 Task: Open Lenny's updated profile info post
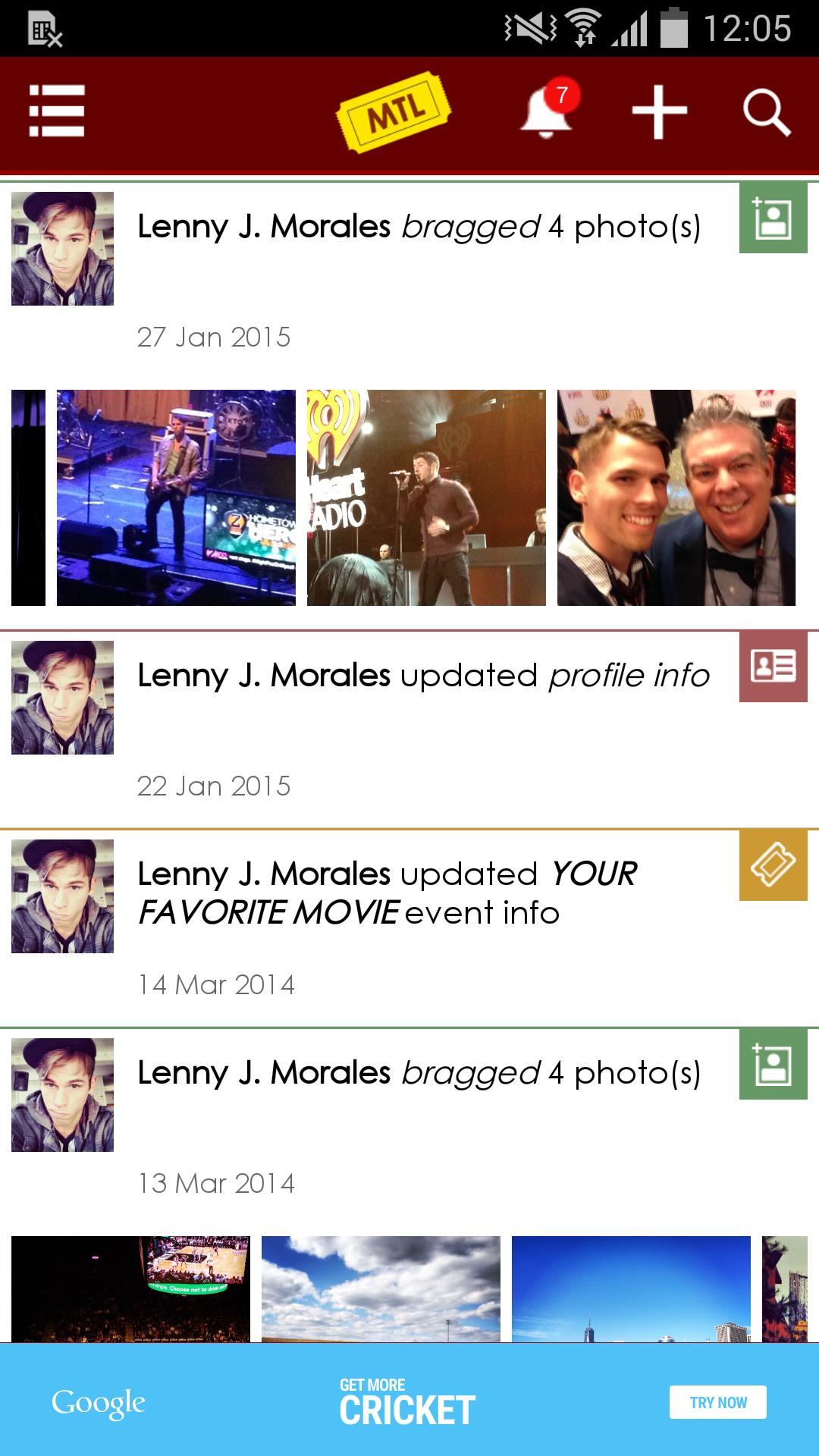(422, 676)
